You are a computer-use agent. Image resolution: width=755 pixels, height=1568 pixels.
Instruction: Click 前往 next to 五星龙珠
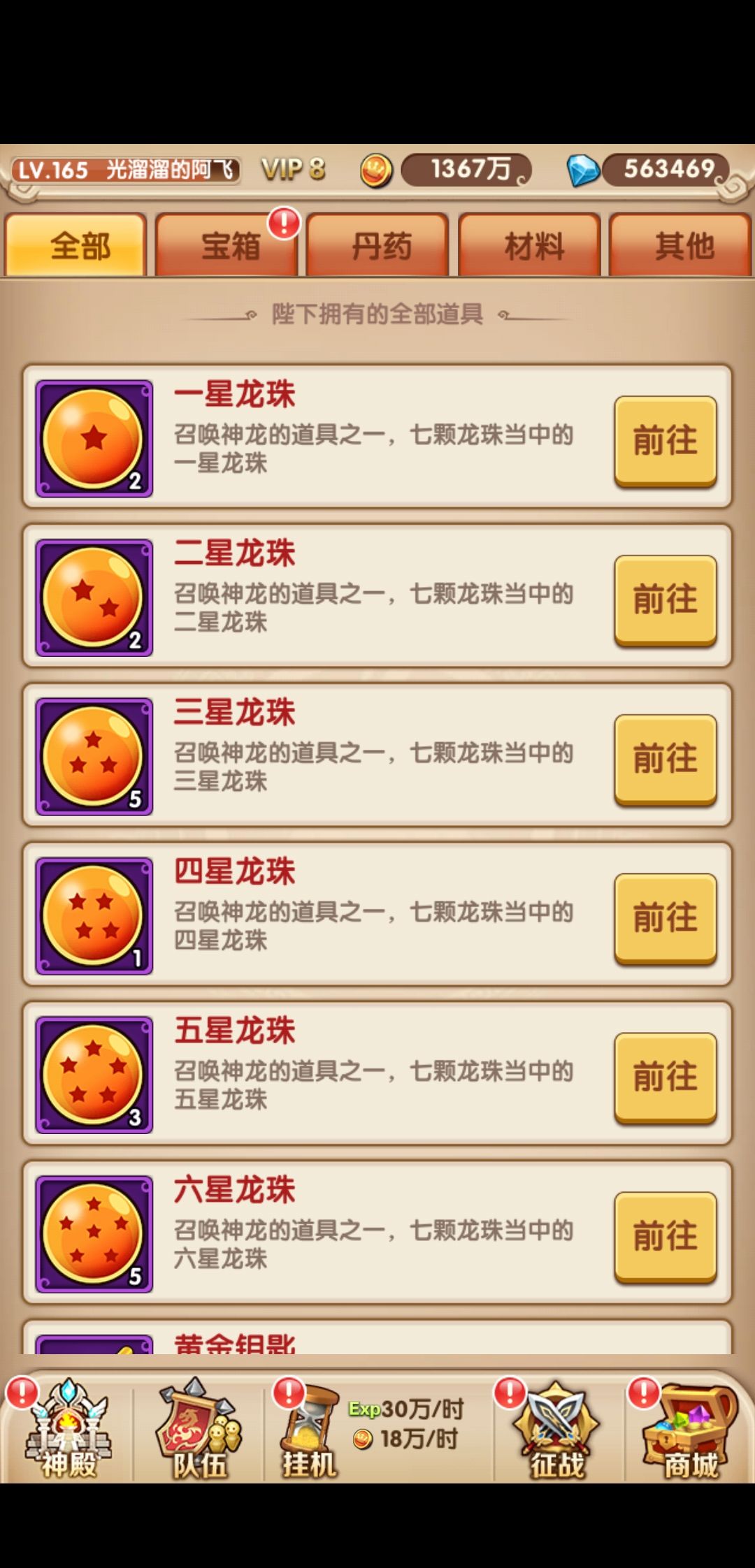pyautogui.click(x=665, y=1074)
